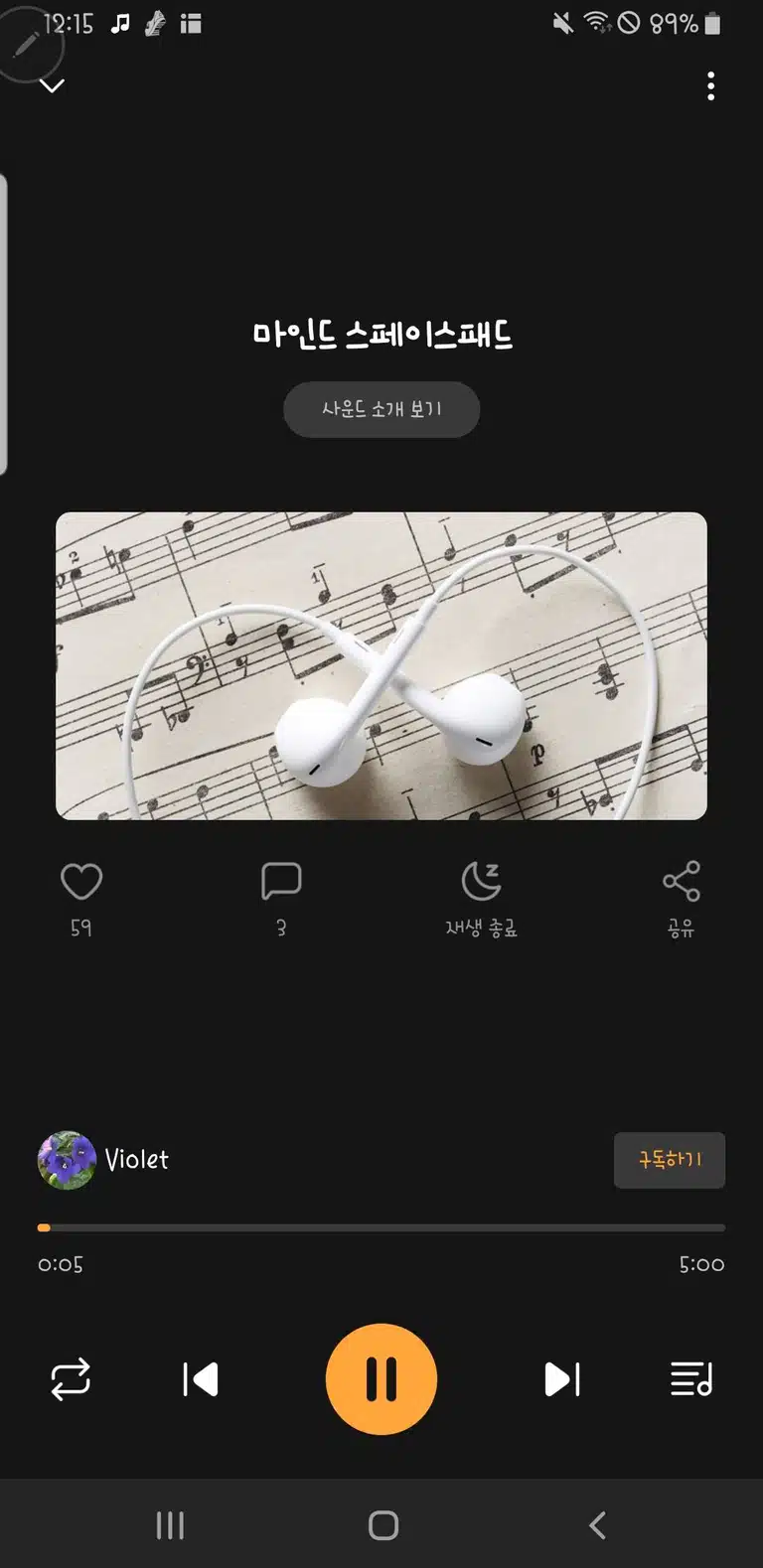Collapse the player with the down chevron
This screenshot has height=1568, width=763.
(x=52, y=86)
